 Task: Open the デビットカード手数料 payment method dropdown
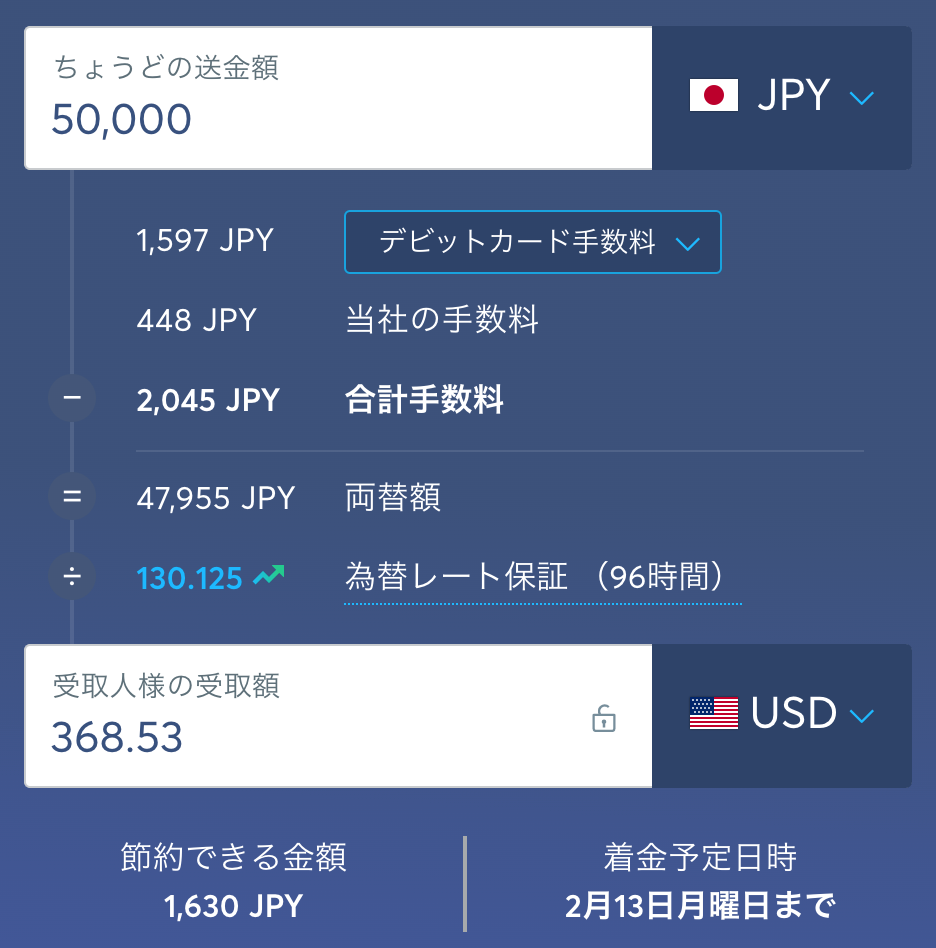(x=532, y=242)
